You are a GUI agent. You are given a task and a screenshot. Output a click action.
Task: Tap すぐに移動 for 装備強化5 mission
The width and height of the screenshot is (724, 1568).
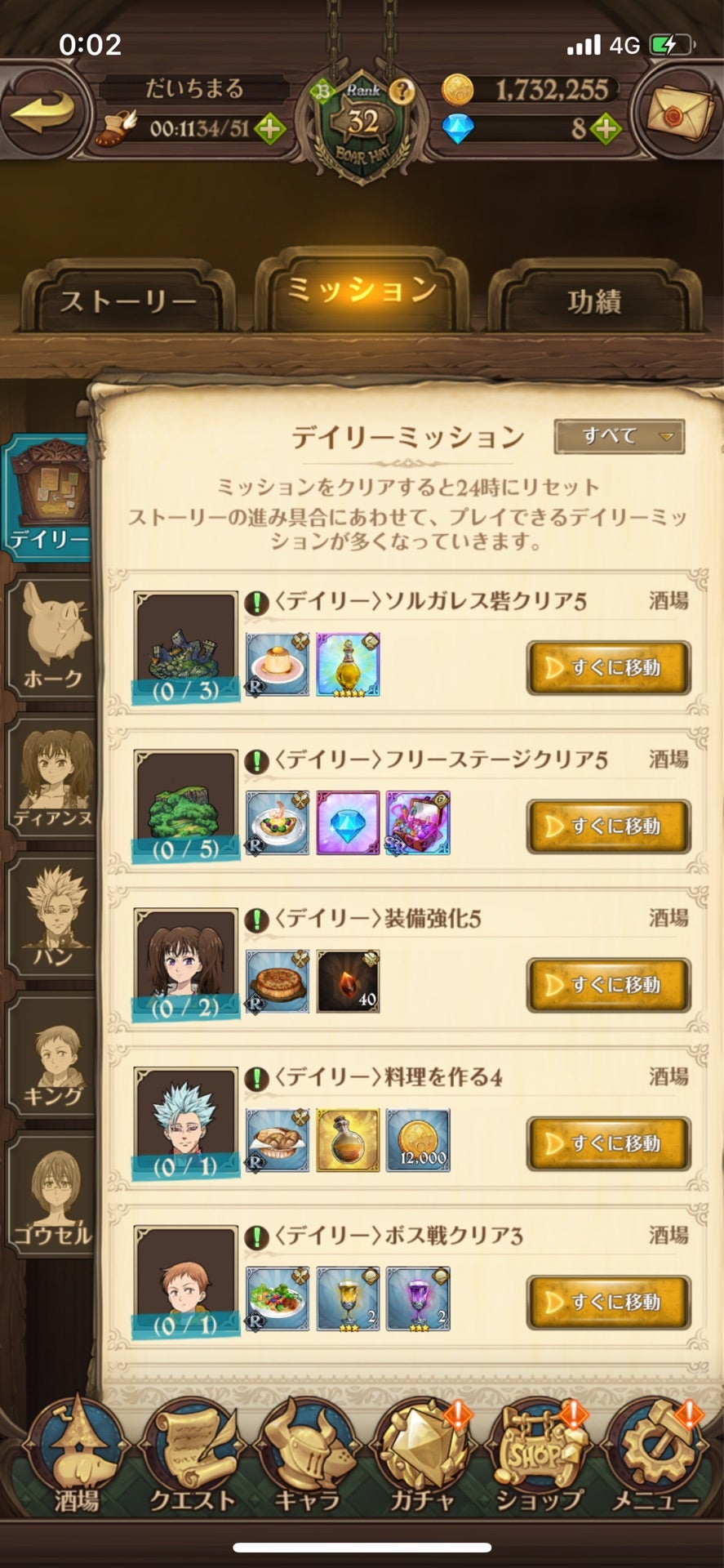point(608,984)
